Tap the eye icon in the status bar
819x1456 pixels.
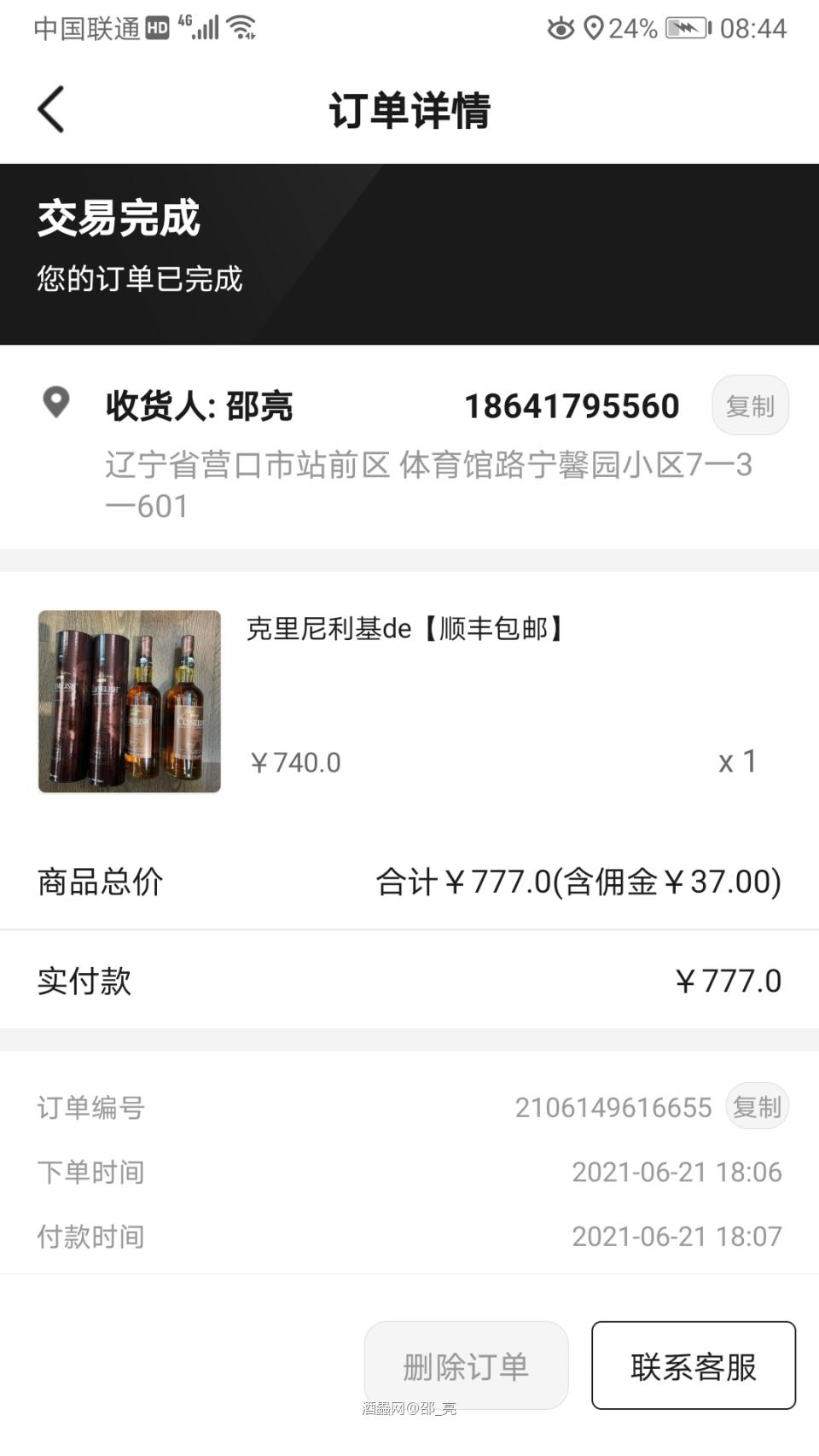click(561, 28)
